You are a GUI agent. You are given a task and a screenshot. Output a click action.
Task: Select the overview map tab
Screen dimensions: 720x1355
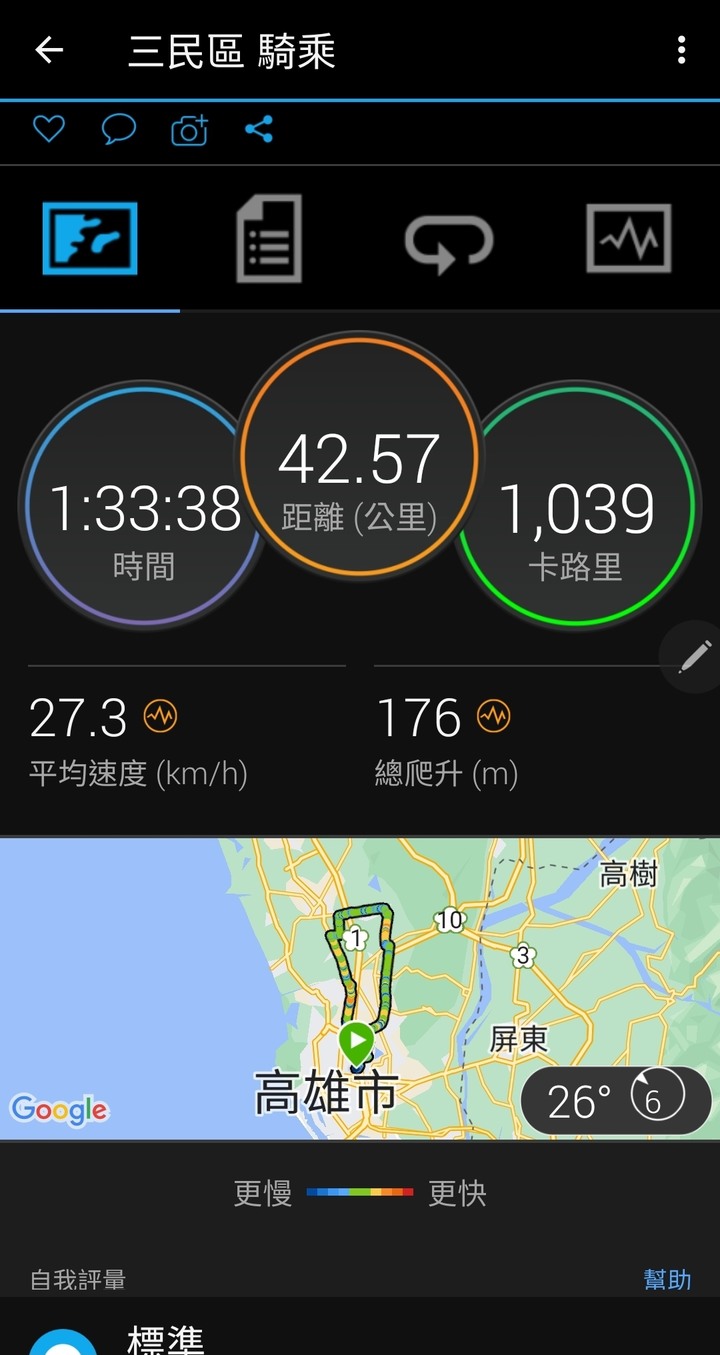(x=90, y=239)
